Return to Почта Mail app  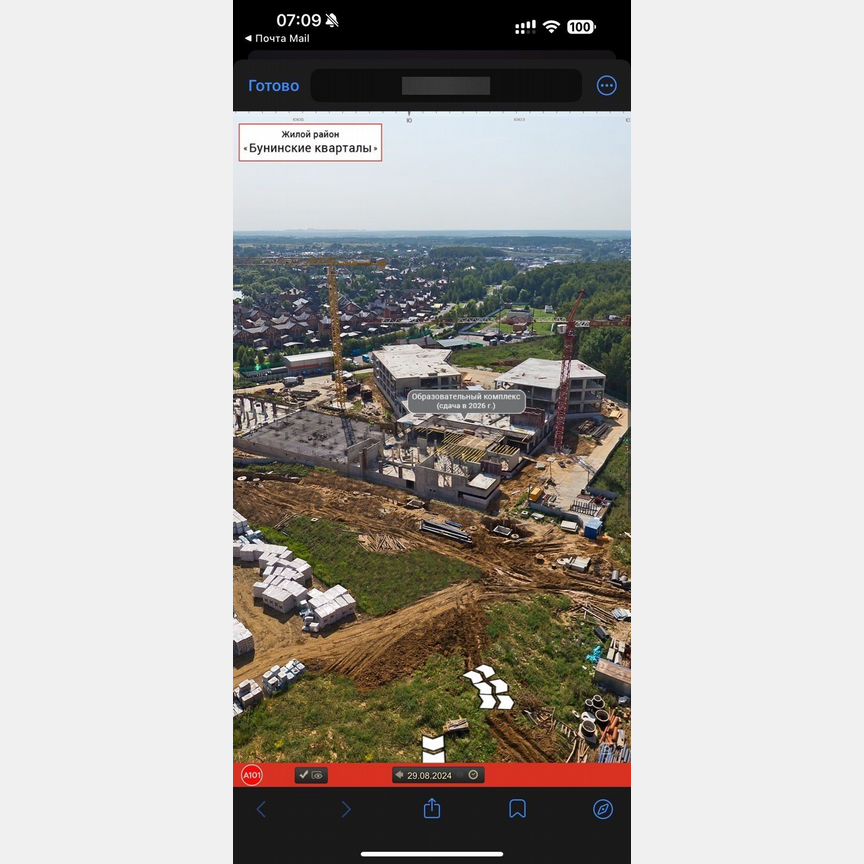tap(277, 38)
